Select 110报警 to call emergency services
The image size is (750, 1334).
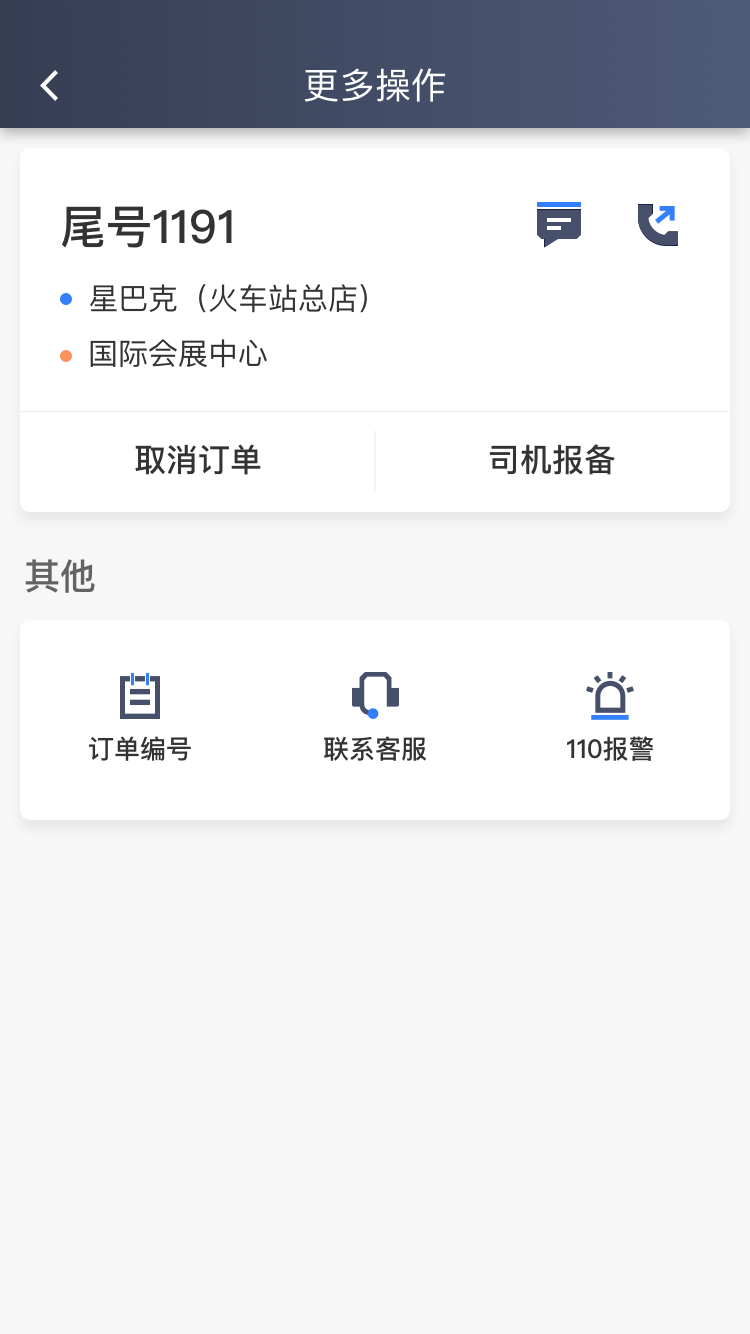[x=610, y=748]
